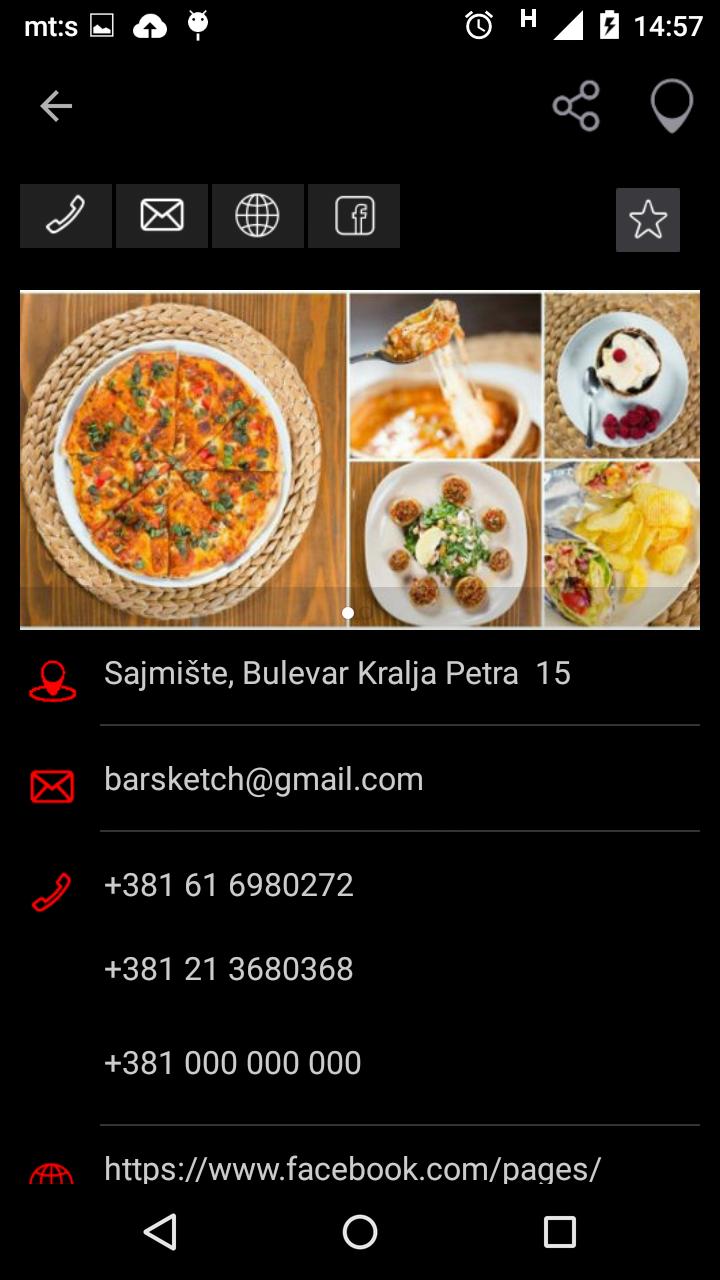720x1280 pixels.
Task: Tap the phone call button
Action: pyautogui.click(x=66, y=216)
